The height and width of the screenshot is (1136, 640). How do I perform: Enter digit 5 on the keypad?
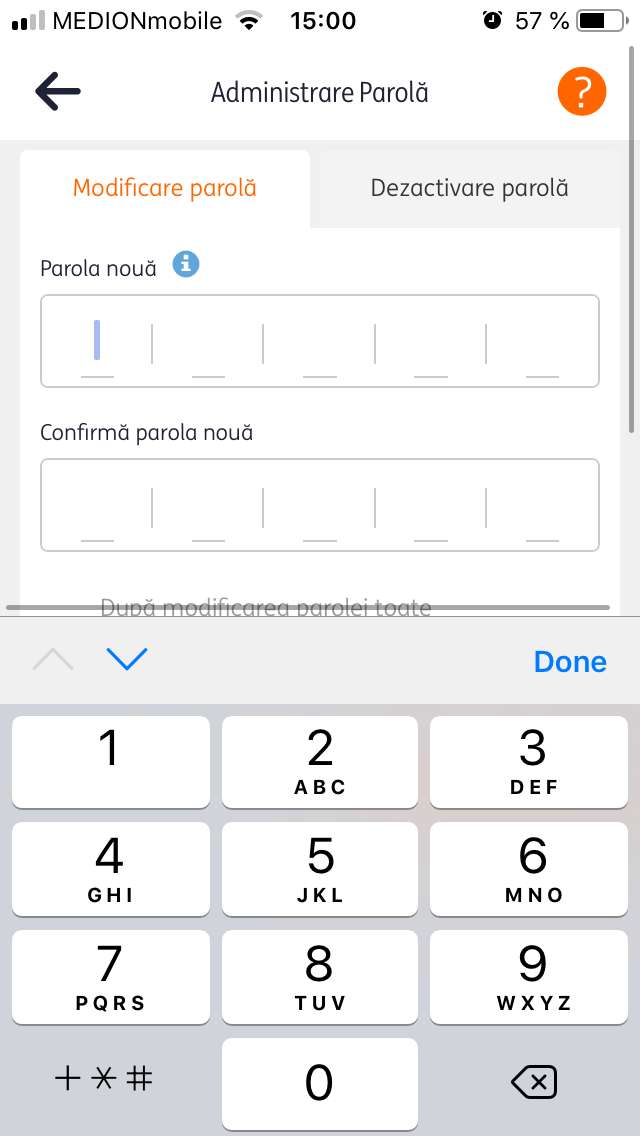(x=320, y=868)
